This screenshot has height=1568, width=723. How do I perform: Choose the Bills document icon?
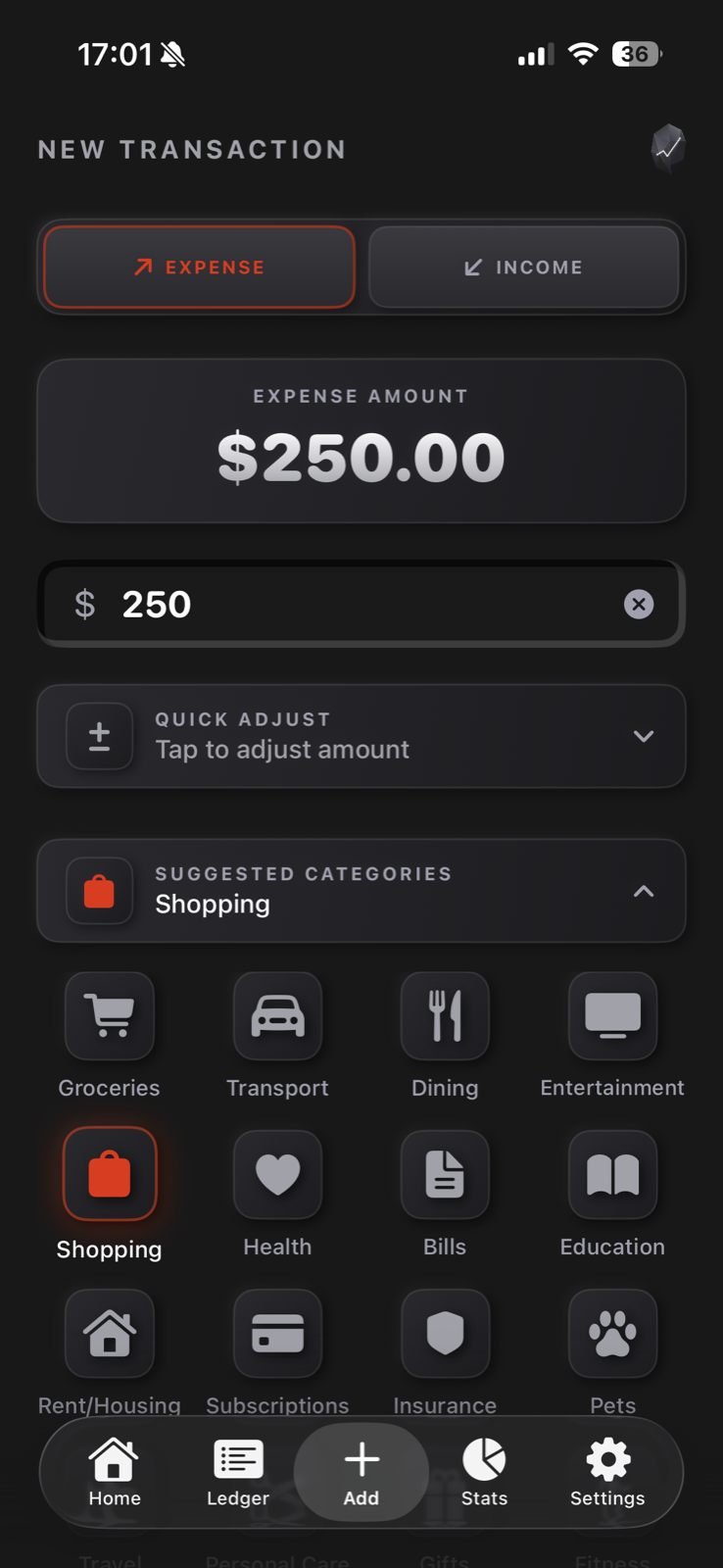[x=445, y=1175]
